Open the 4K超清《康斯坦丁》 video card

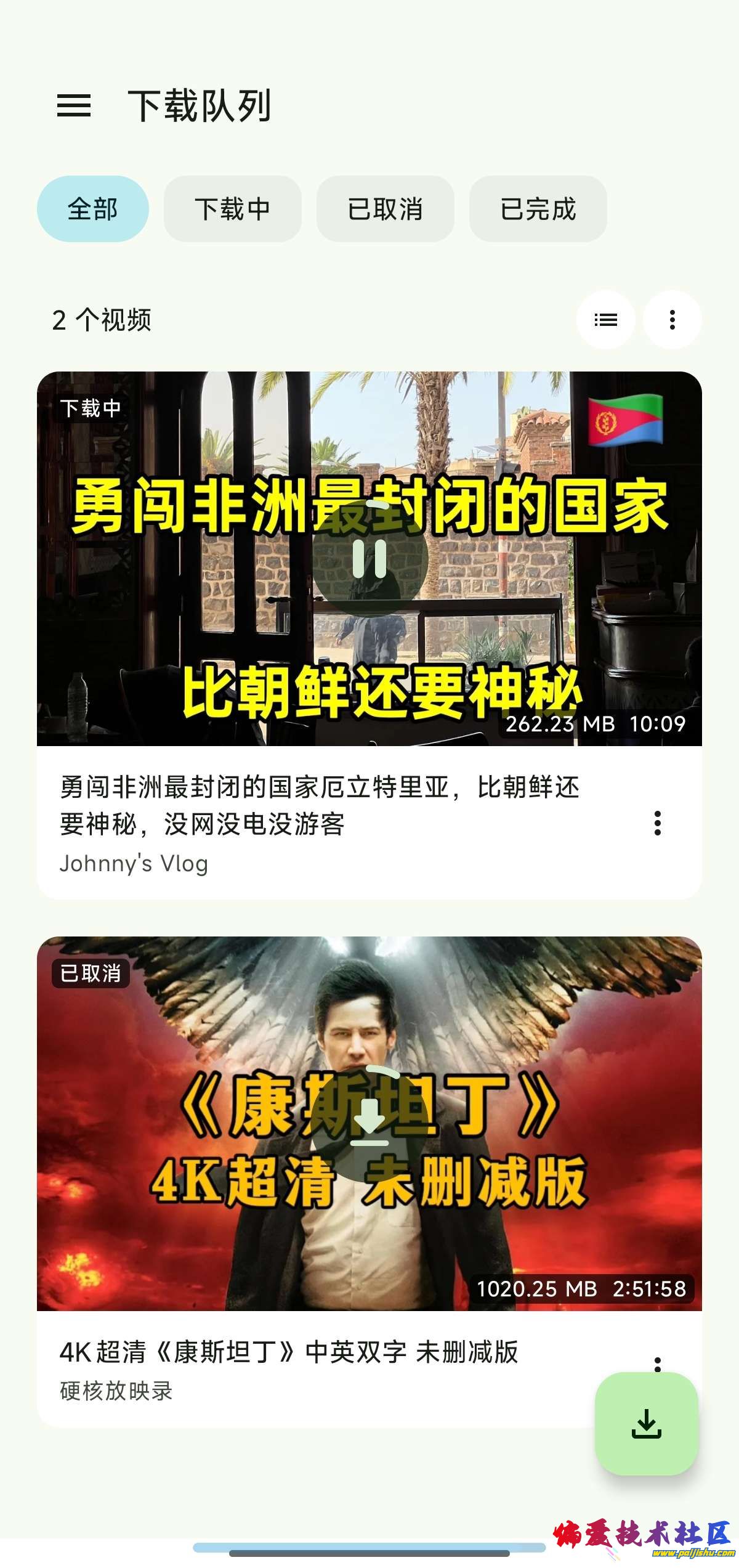point(289,1352)
